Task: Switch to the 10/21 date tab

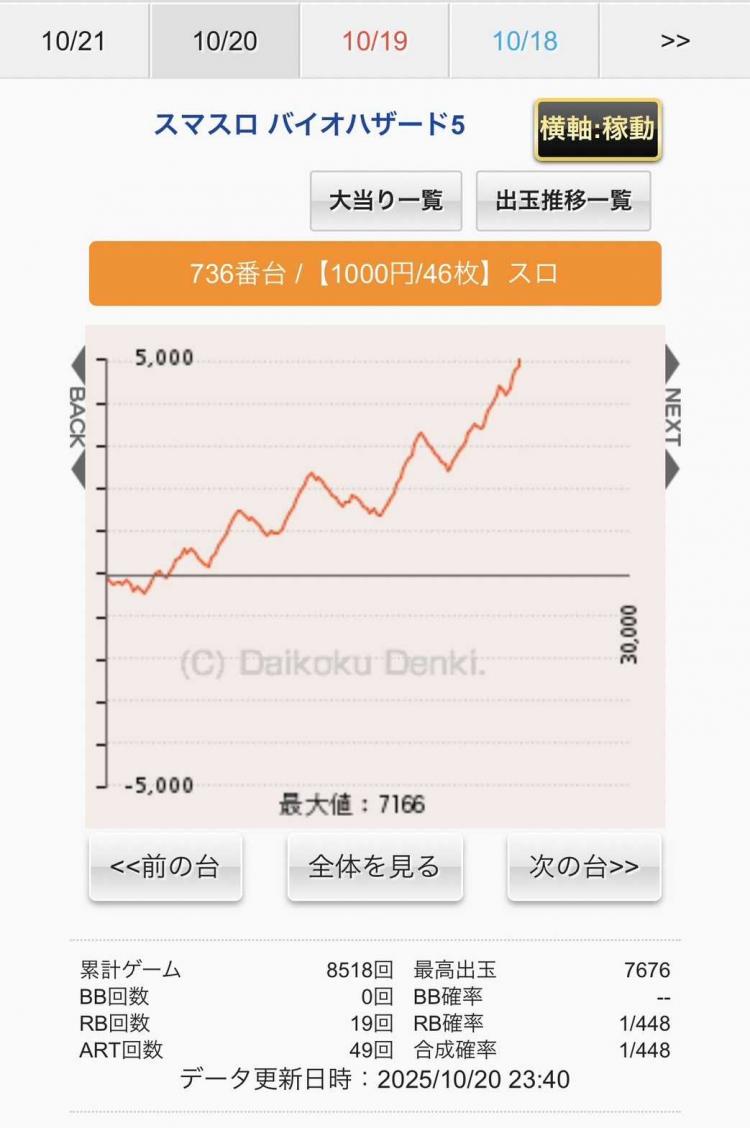Action: click(x=75, y=41)
